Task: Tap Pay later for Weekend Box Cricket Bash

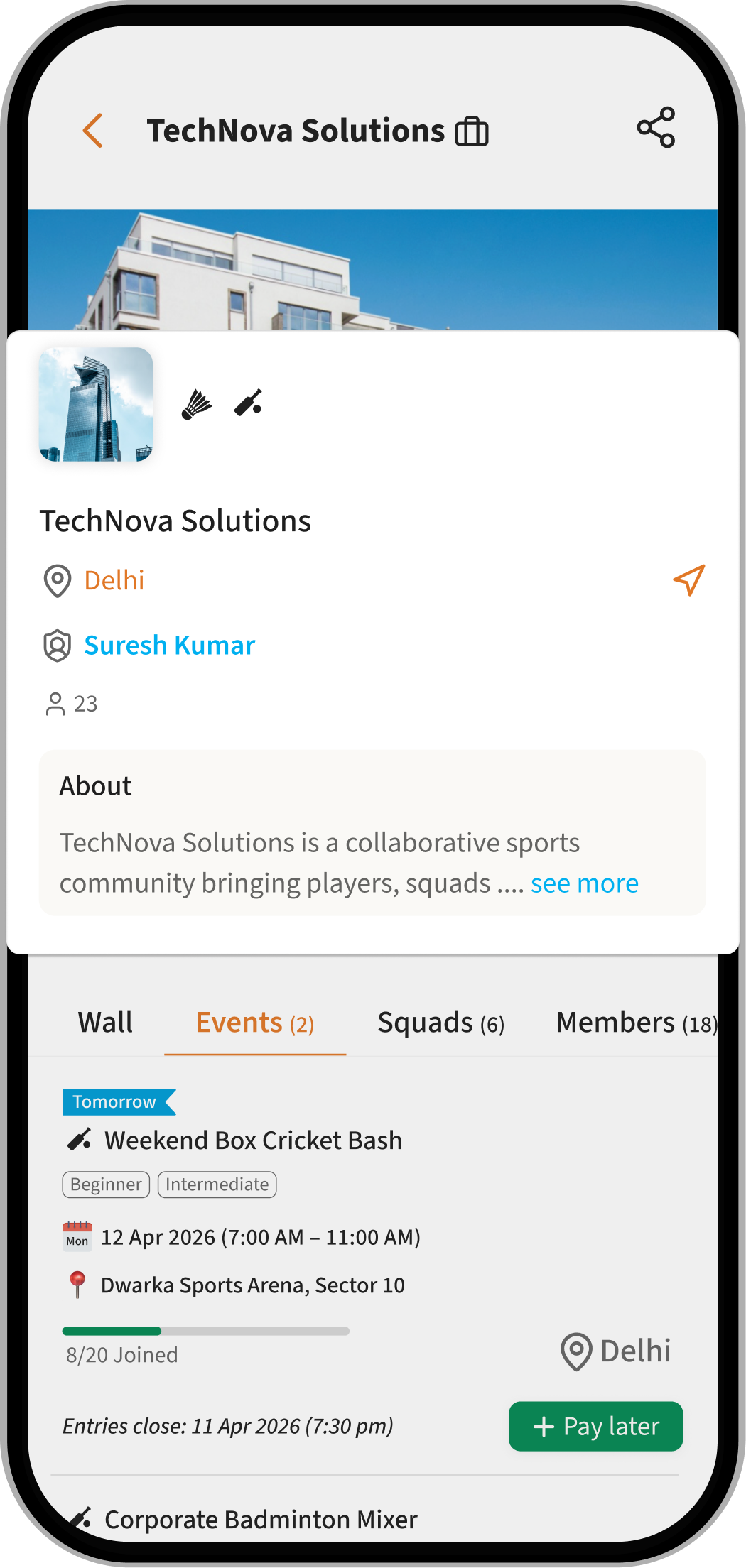Action: tap(595, 1426)
